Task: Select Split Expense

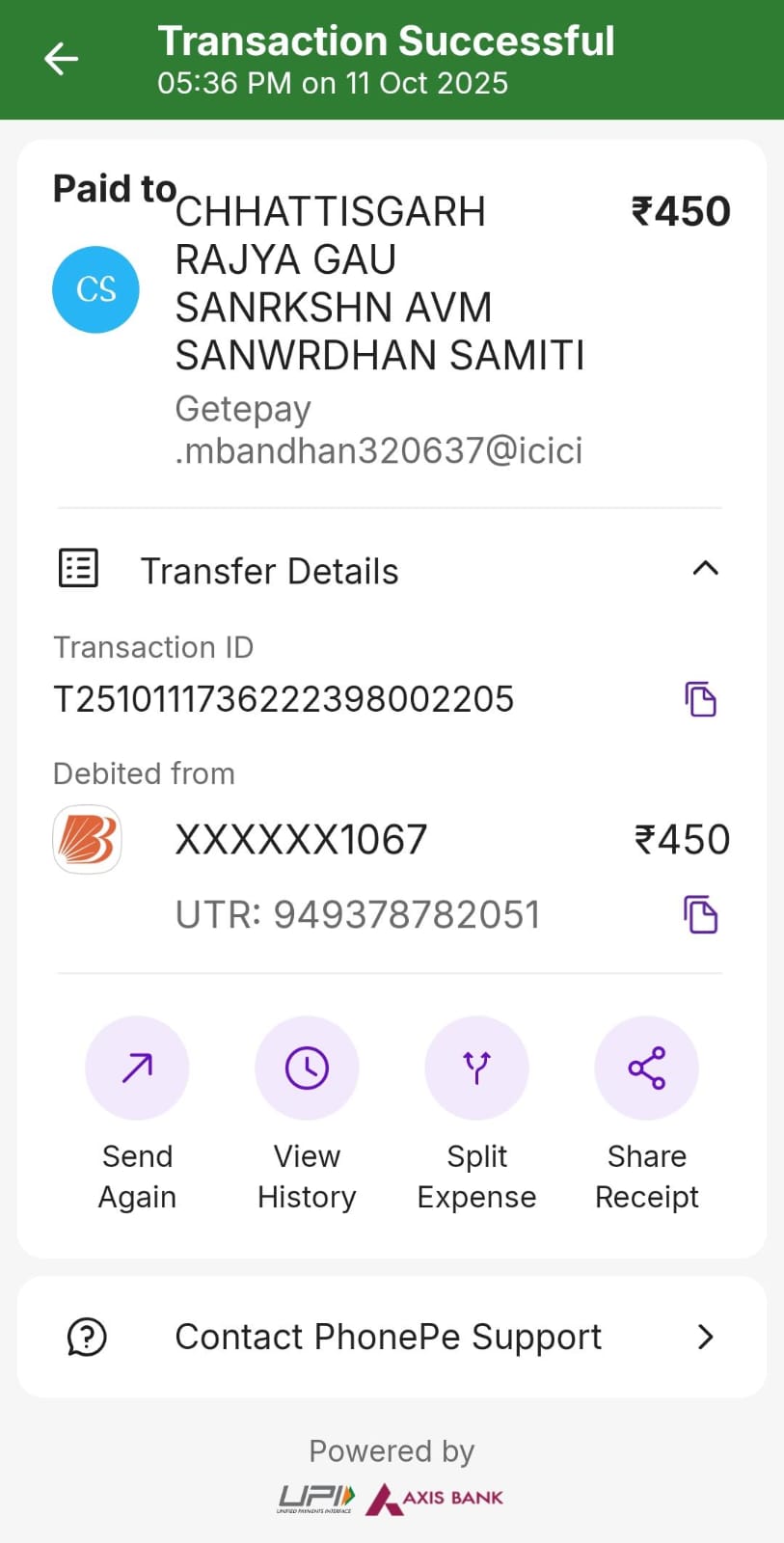Action: click(476, 1069)
